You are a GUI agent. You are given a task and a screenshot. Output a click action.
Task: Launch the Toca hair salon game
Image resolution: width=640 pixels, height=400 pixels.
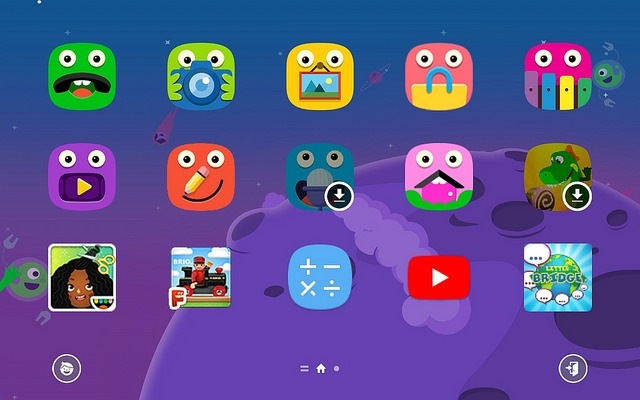[x=82, y=278]
